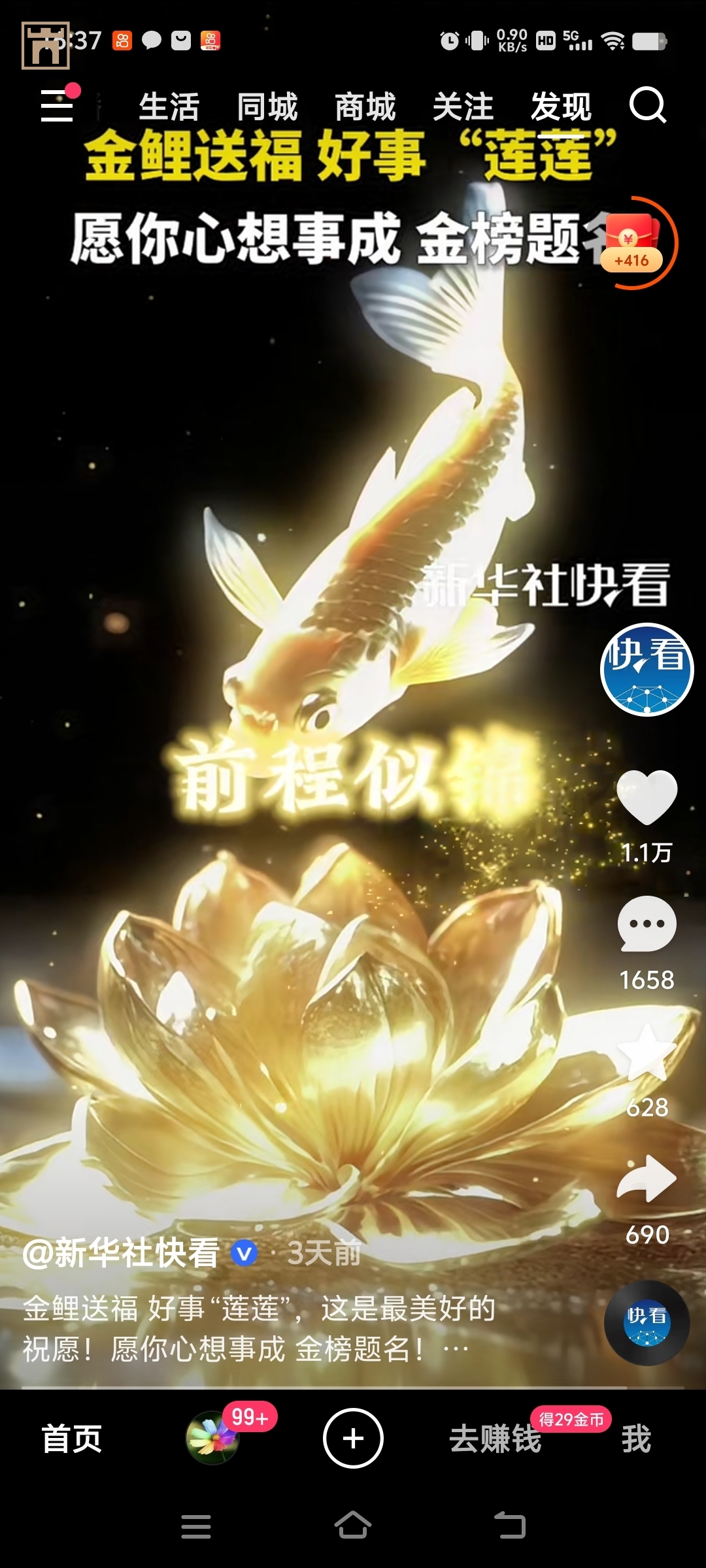Tap the system back button
The image size is (706, 1568).
[x=510, y=1526]
